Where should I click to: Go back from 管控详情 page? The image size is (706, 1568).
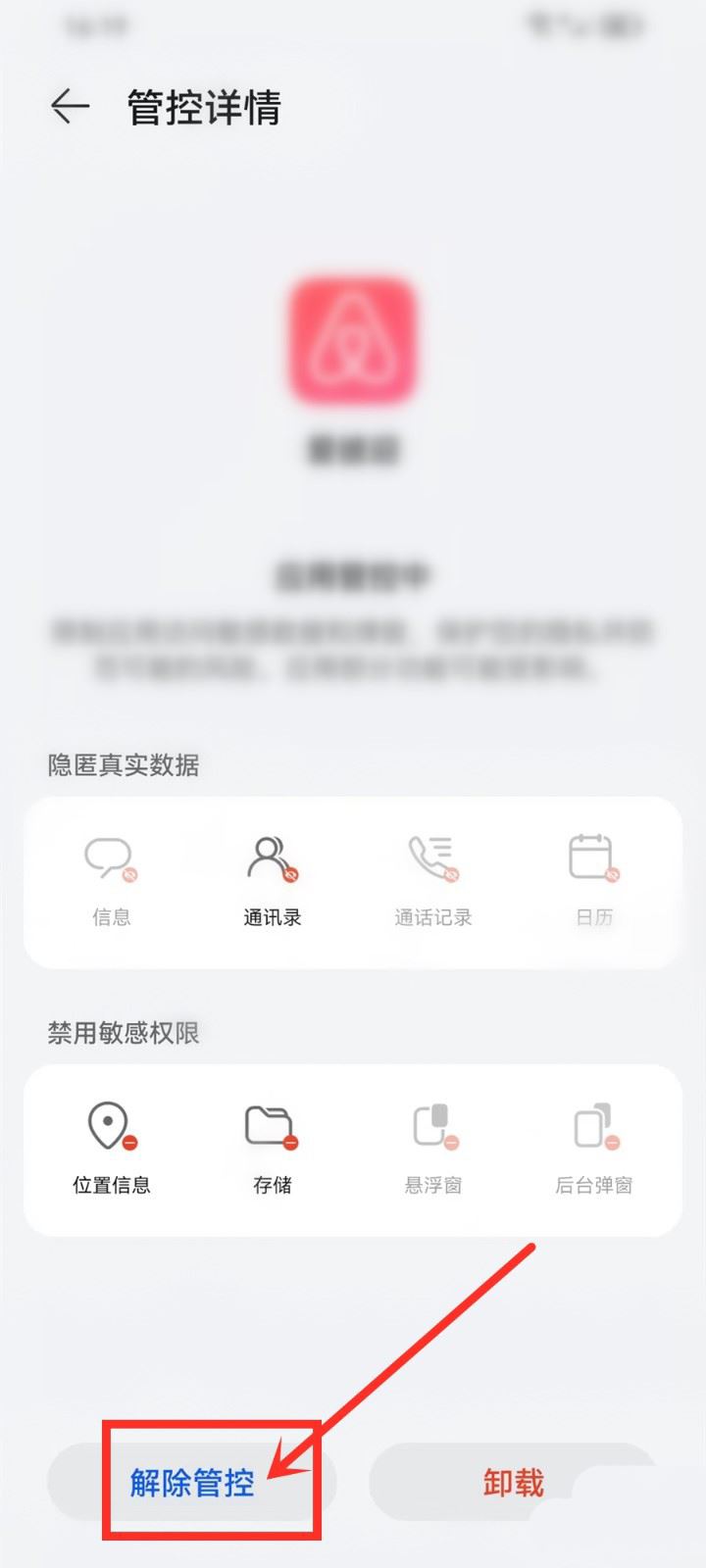click(70, 106)
